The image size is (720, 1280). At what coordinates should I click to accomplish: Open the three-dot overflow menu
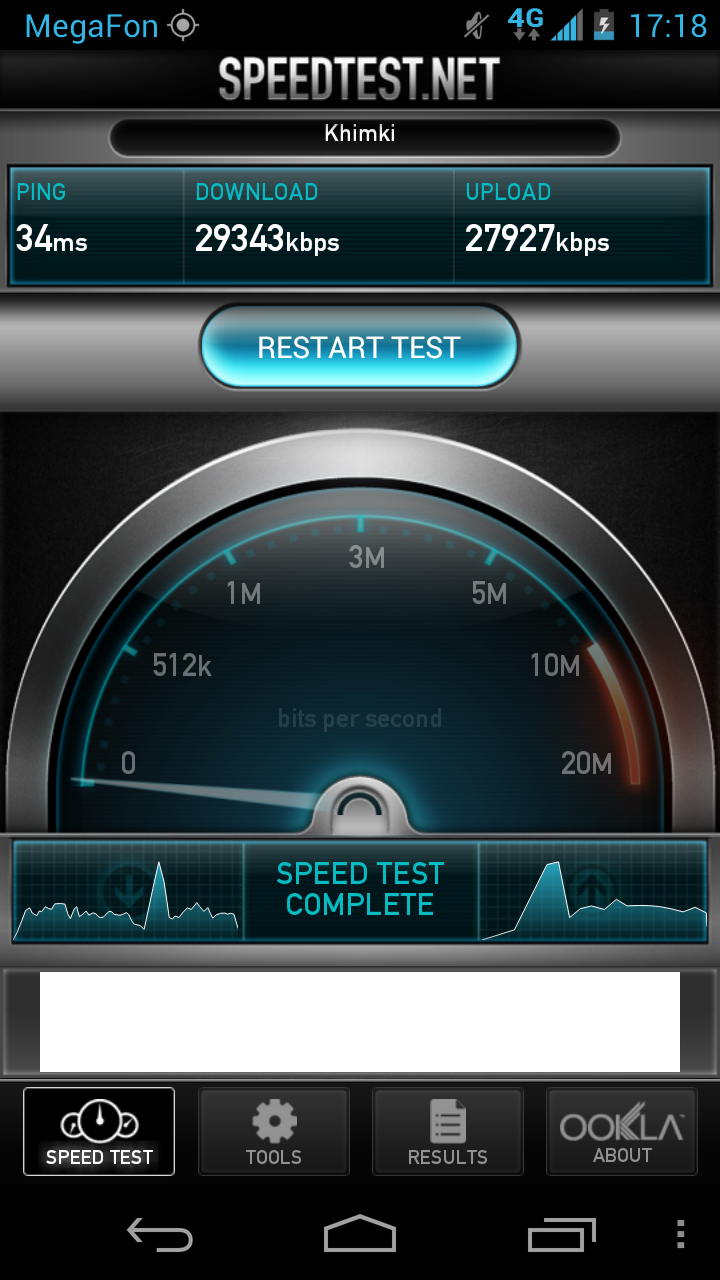pos(681,1234)
